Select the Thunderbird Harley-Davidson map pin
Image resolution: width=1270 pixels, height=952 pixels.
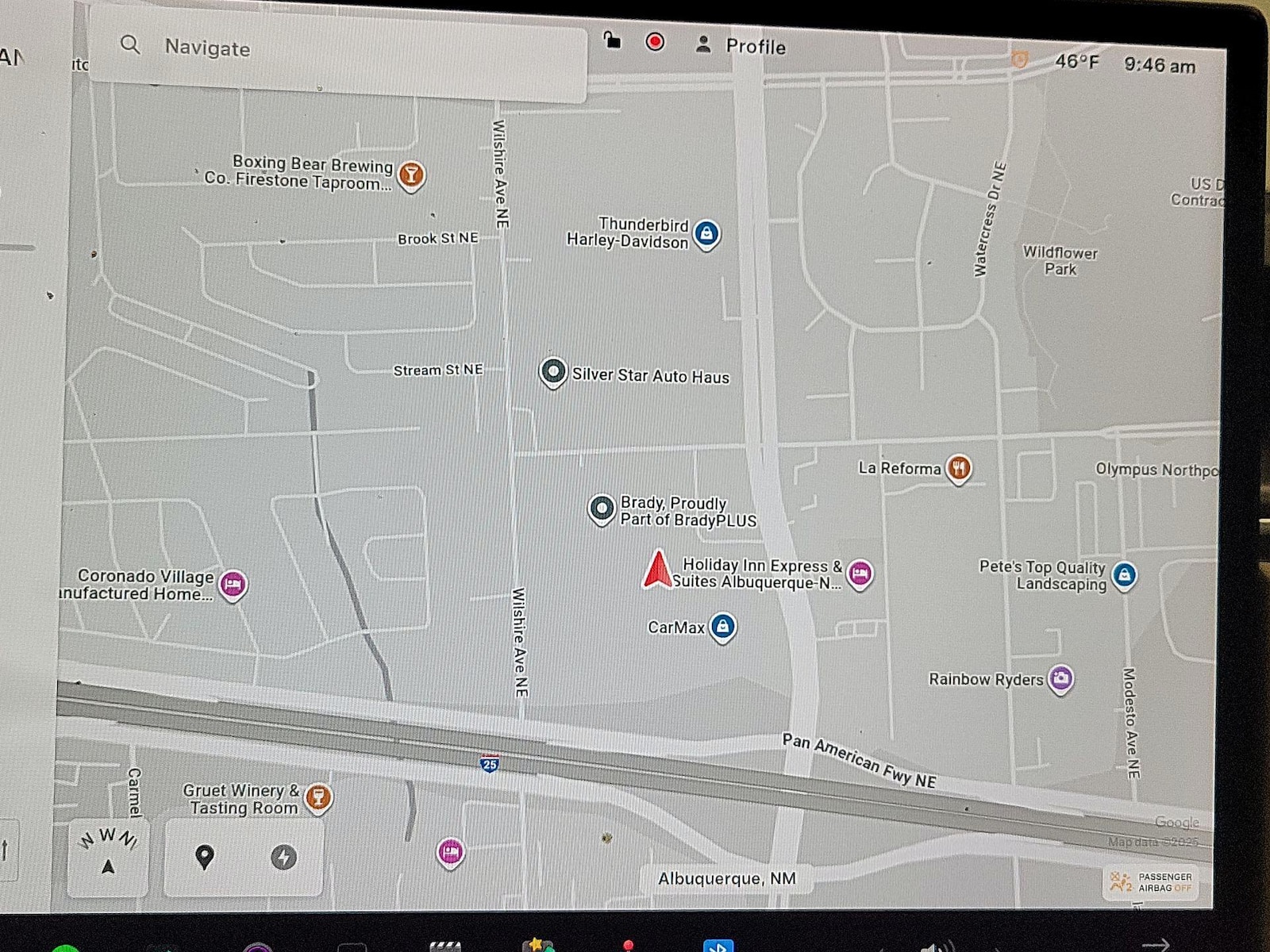[x=706, y=233]
